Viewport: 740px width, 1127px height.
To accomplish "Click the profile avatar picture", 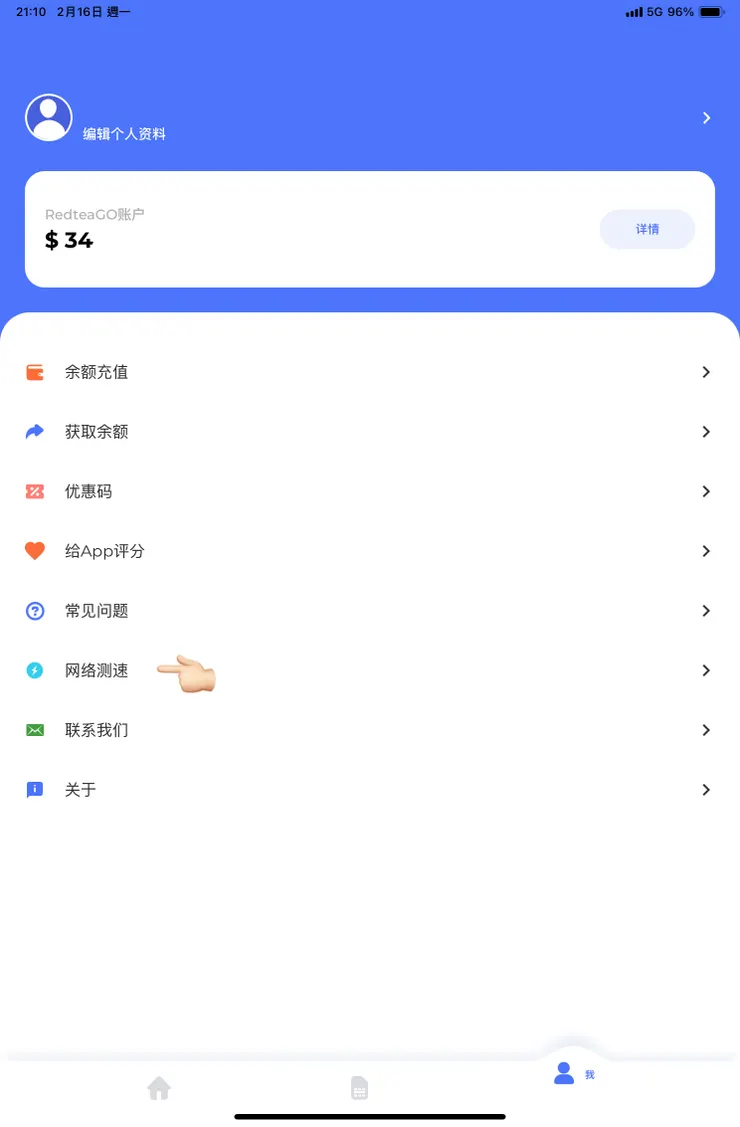I will click(49, 117).
